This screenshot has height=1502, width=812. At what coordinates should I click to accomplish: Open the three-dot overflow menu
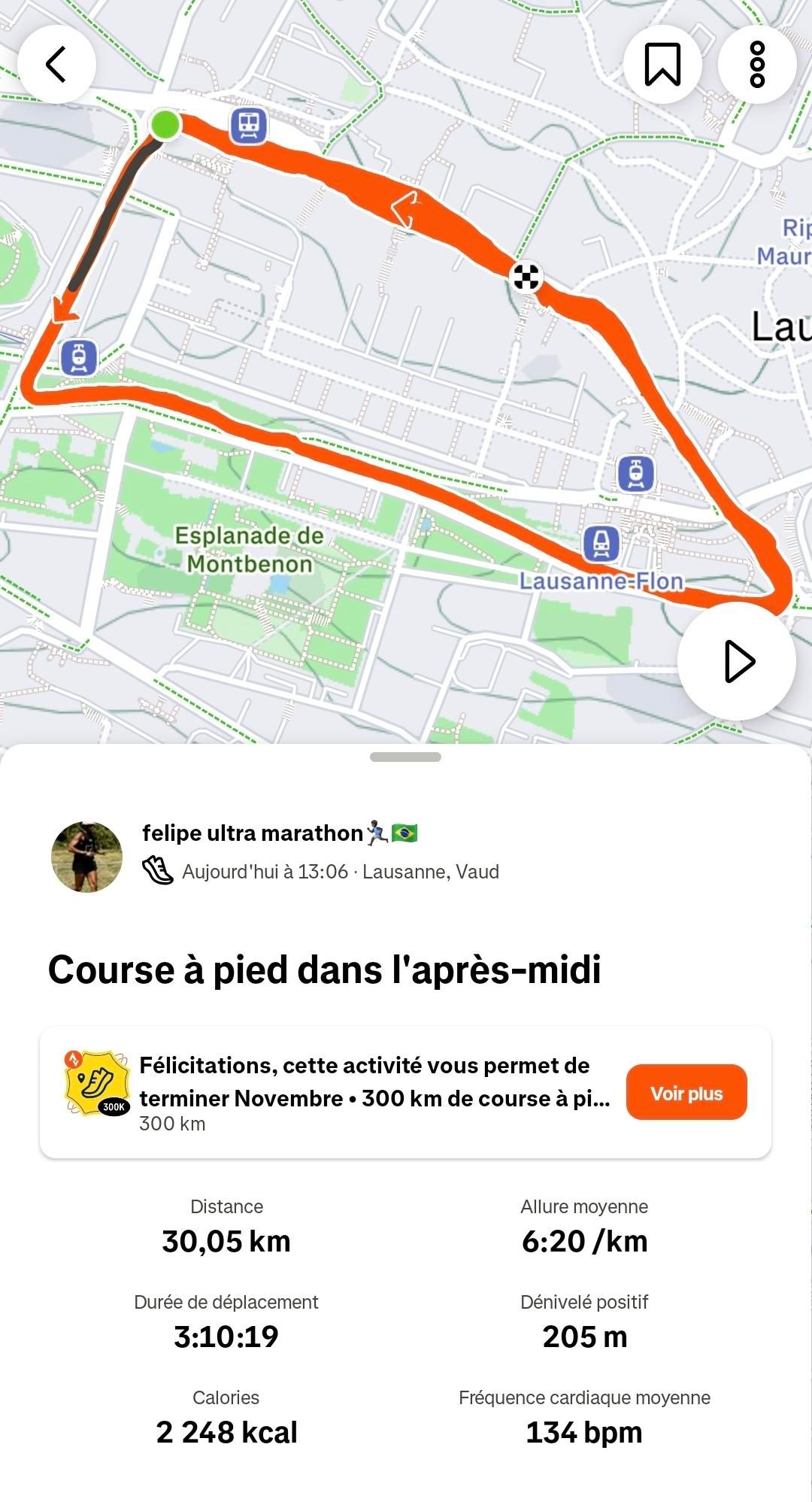[x=757, y=64]
